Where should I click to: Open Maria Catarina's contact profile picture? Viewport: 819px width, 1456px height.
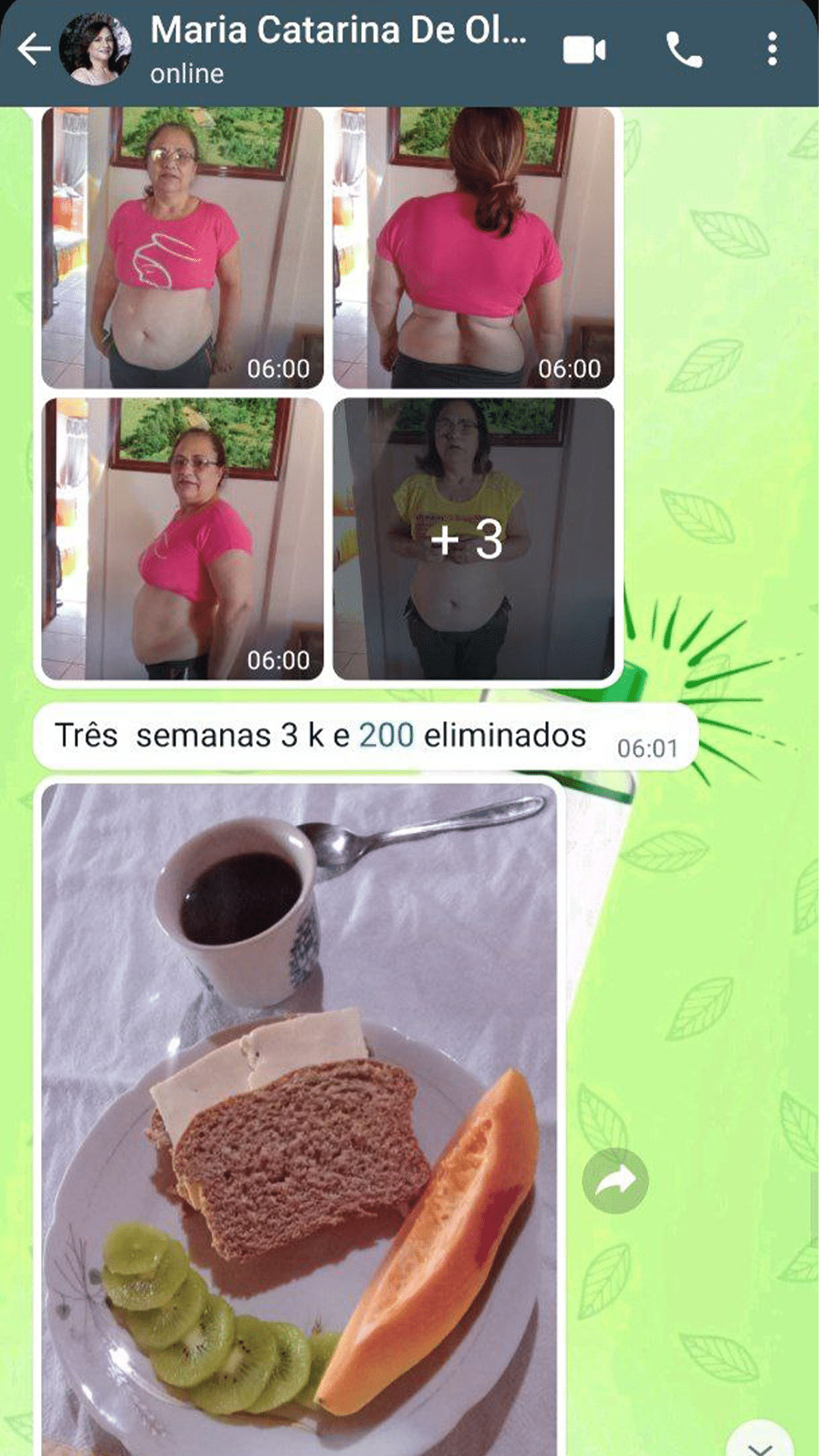(x=96, y=50)
